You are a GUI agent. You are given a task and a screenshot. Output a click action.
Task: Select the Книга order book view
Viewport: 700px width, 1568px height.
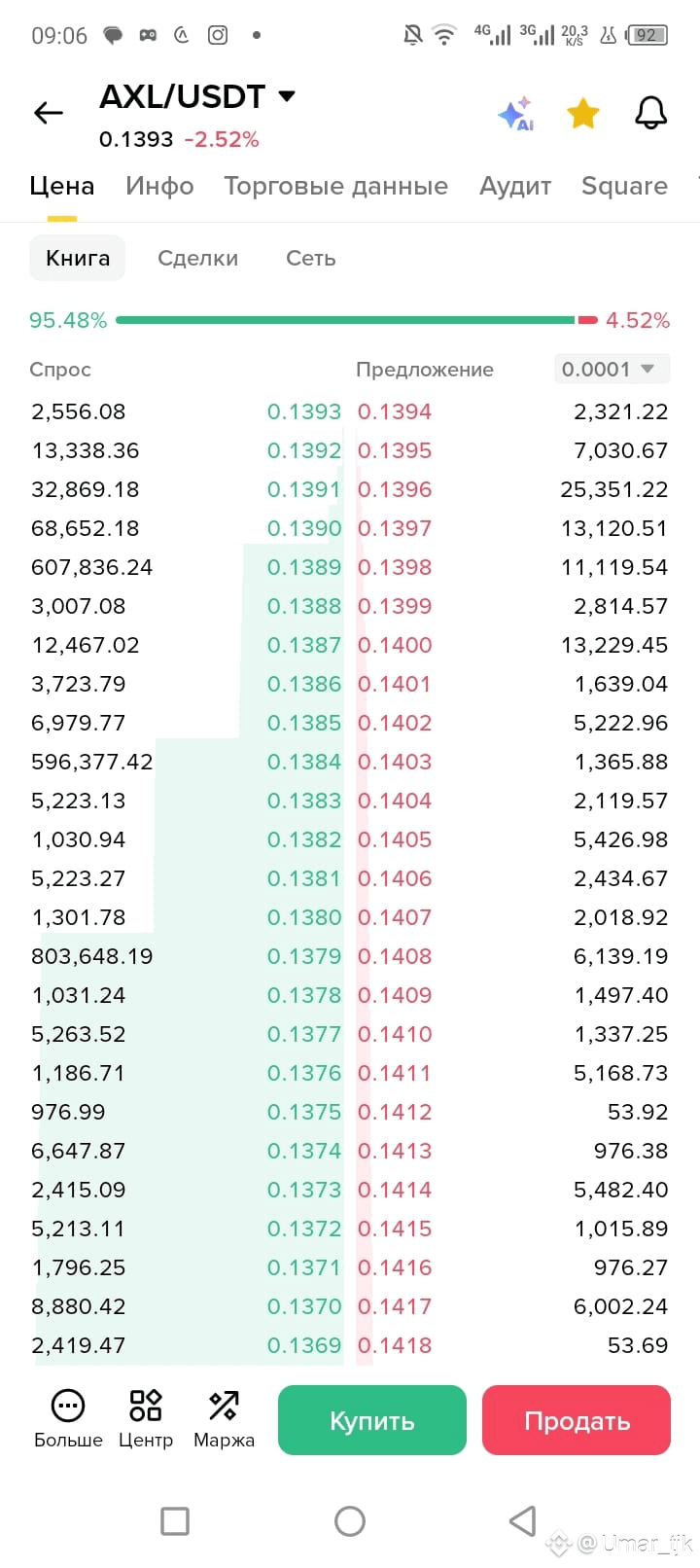(x=78, y=258)
